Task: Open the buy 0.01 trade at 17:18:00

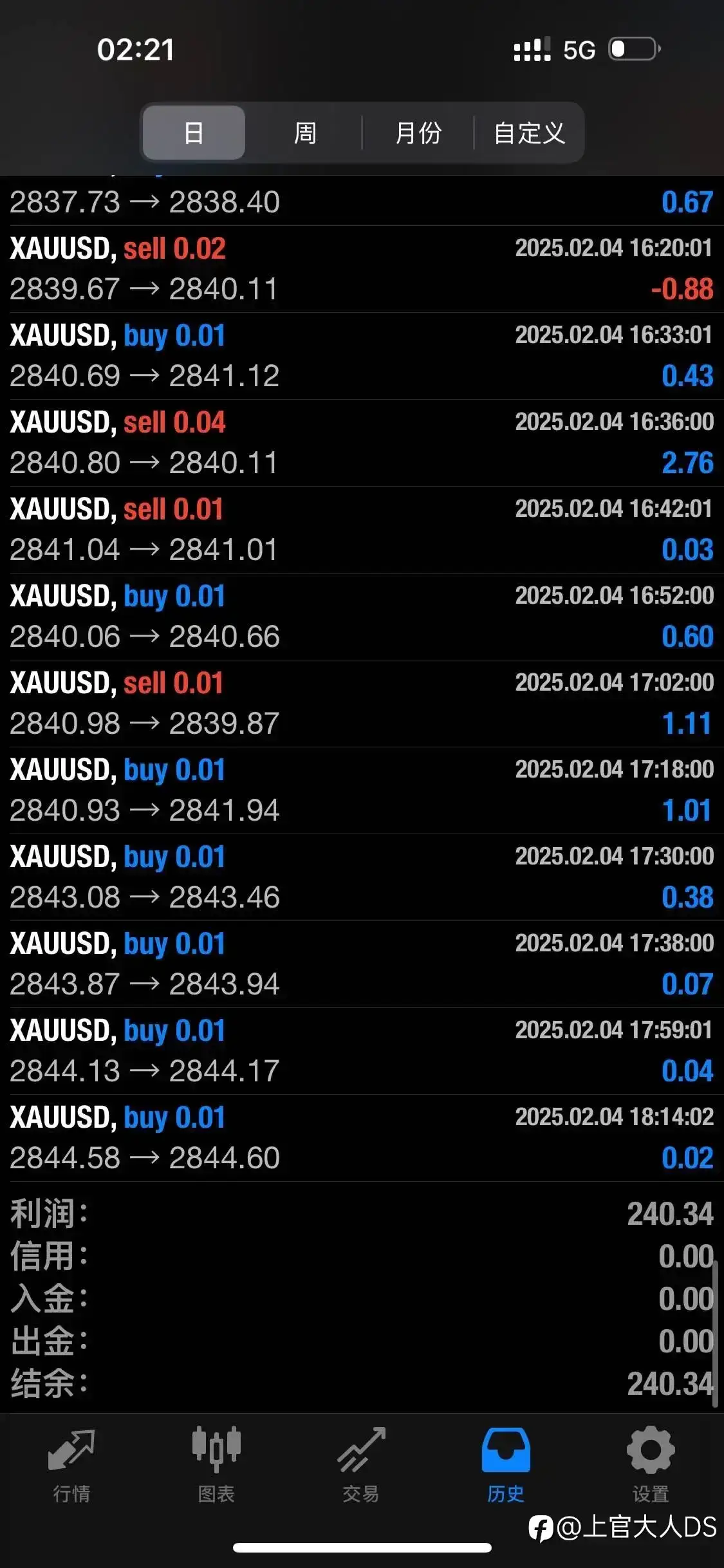Action: point(362,790)
